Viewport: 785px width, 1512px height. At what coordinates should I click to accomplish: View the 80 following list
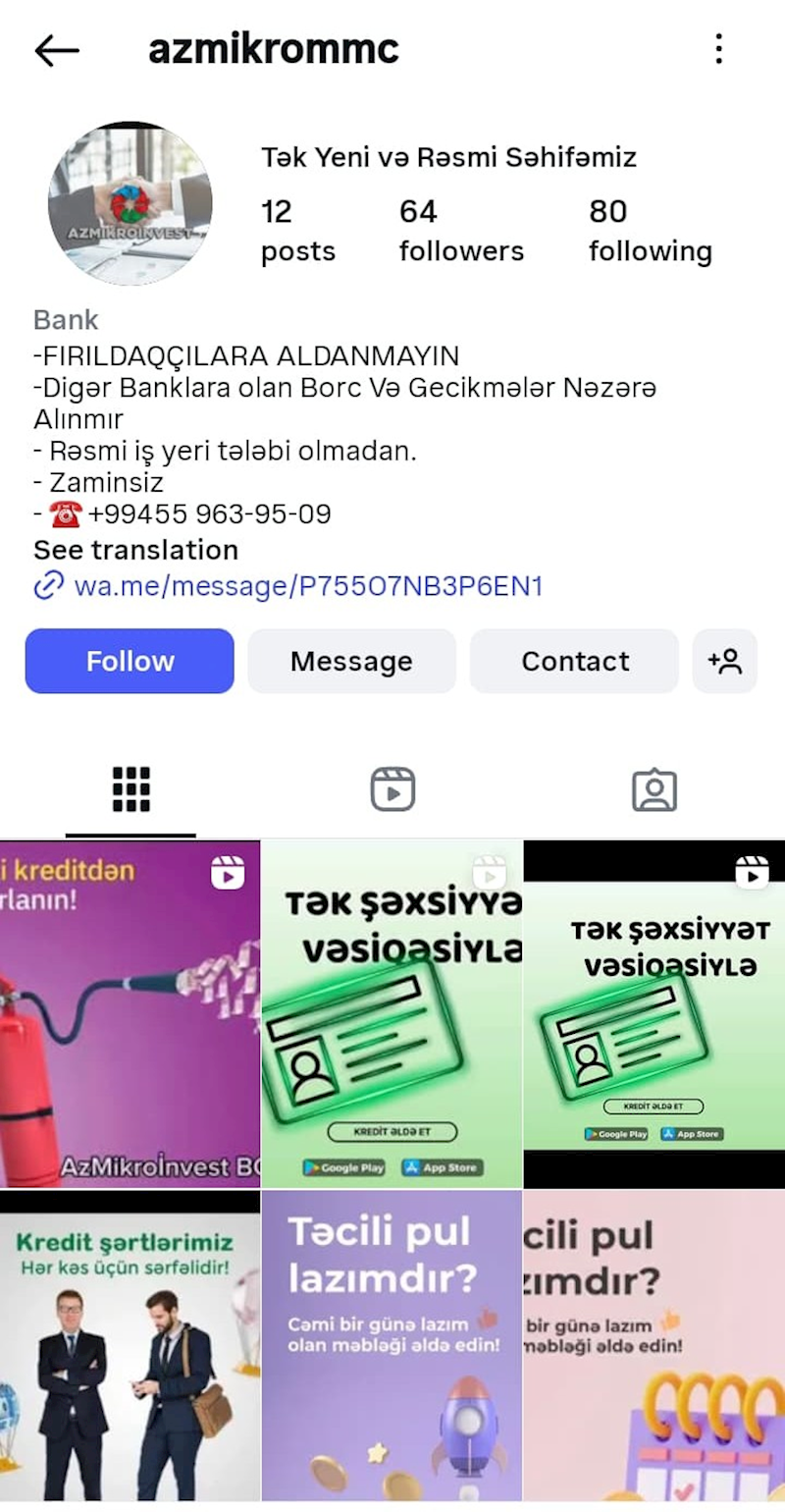coord(650,231)
